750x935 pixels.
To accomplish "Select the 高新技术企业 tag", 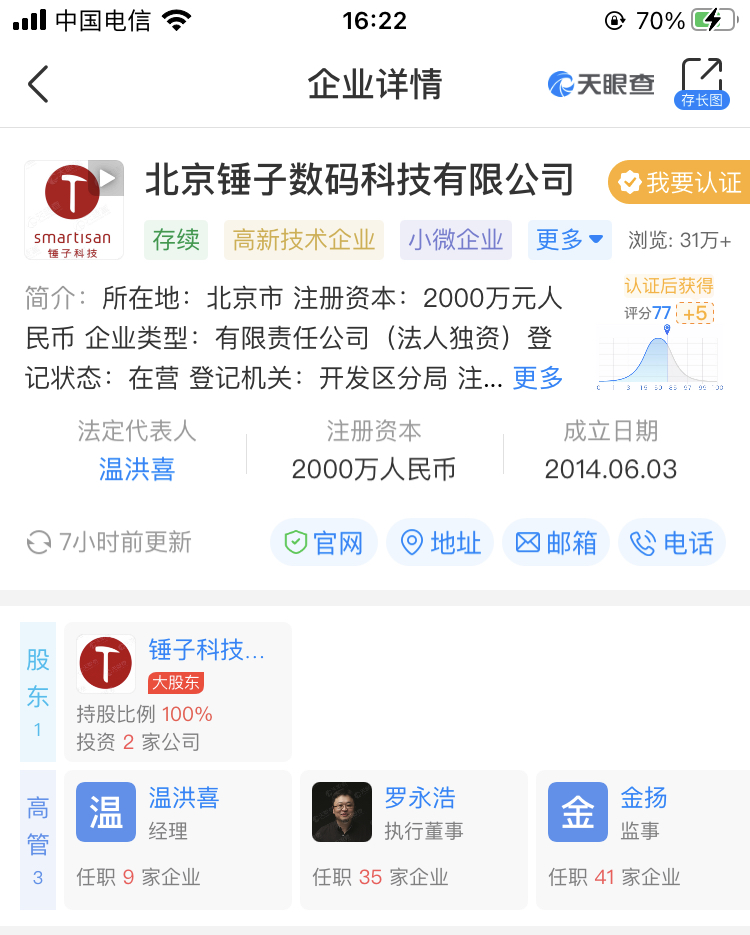I will (x=304, y=240).
